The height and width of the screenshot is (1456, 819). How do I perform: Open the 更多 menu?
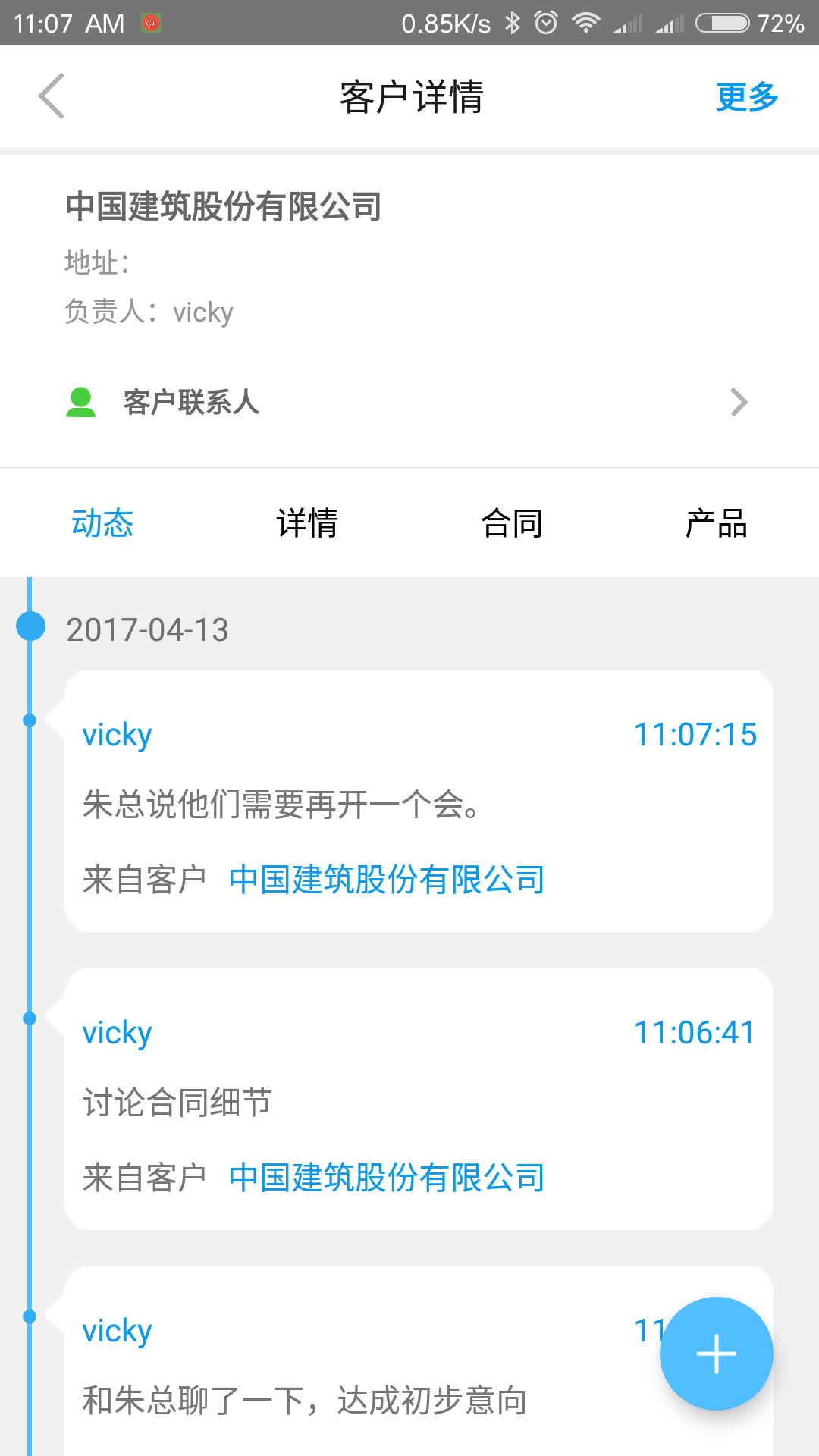(x=746, y=97)
